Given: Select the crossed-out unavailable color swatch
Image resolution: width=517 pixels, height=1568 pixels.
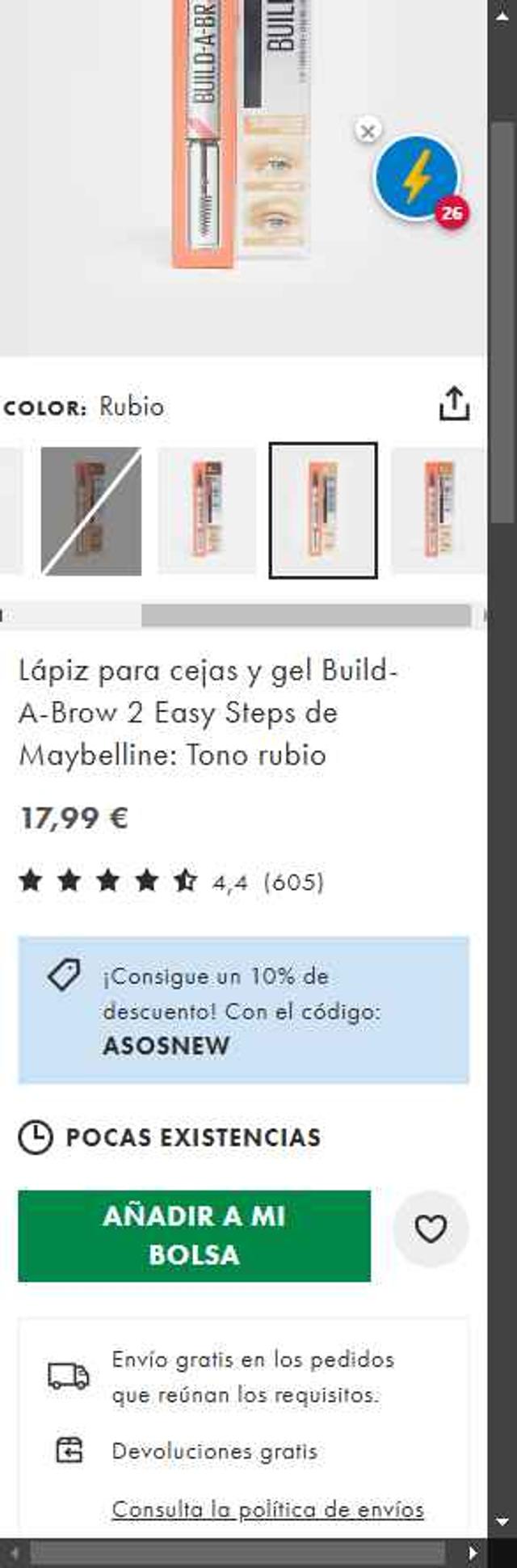Looking at the screenshot, I should [91, 511].
